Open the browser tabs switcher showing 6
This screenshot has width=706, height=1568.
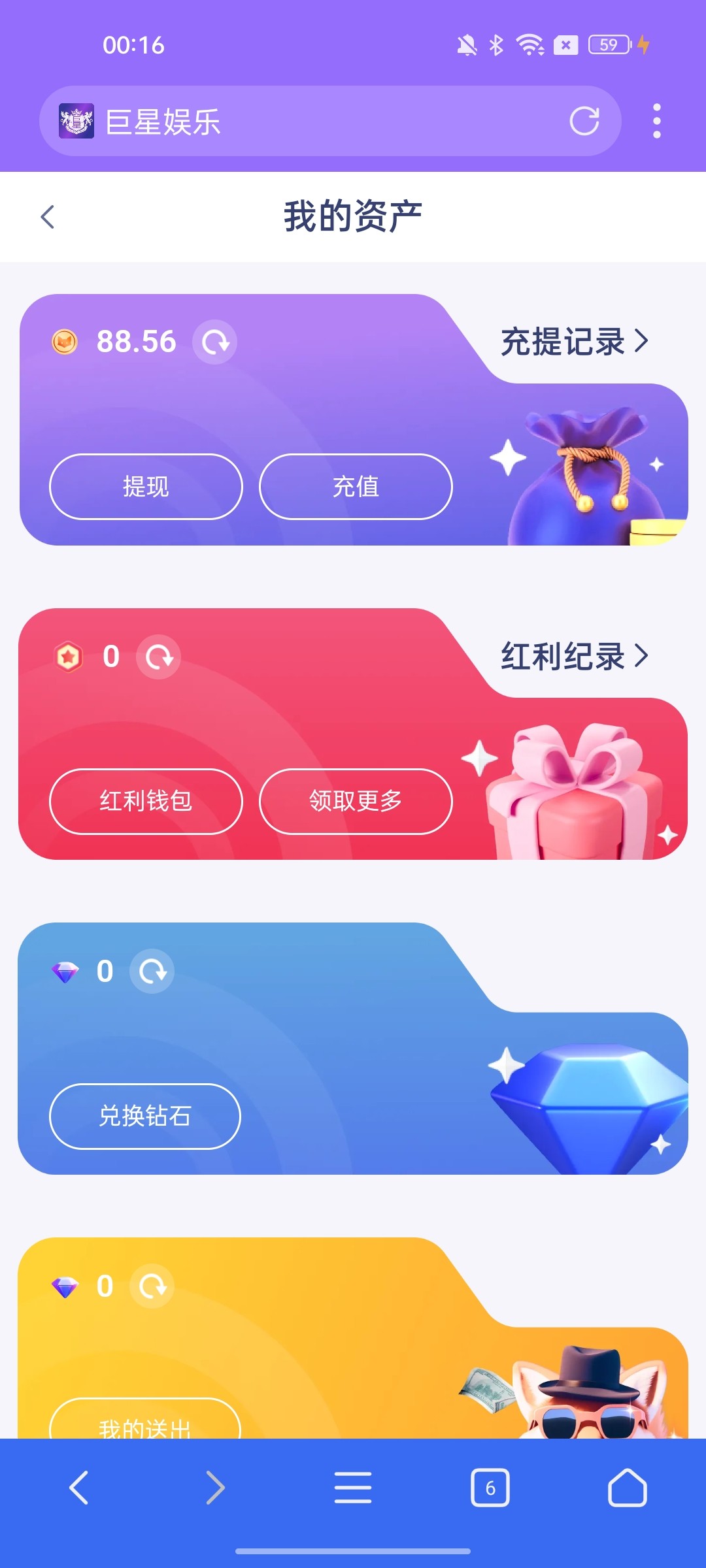(x=490, y=1488)
